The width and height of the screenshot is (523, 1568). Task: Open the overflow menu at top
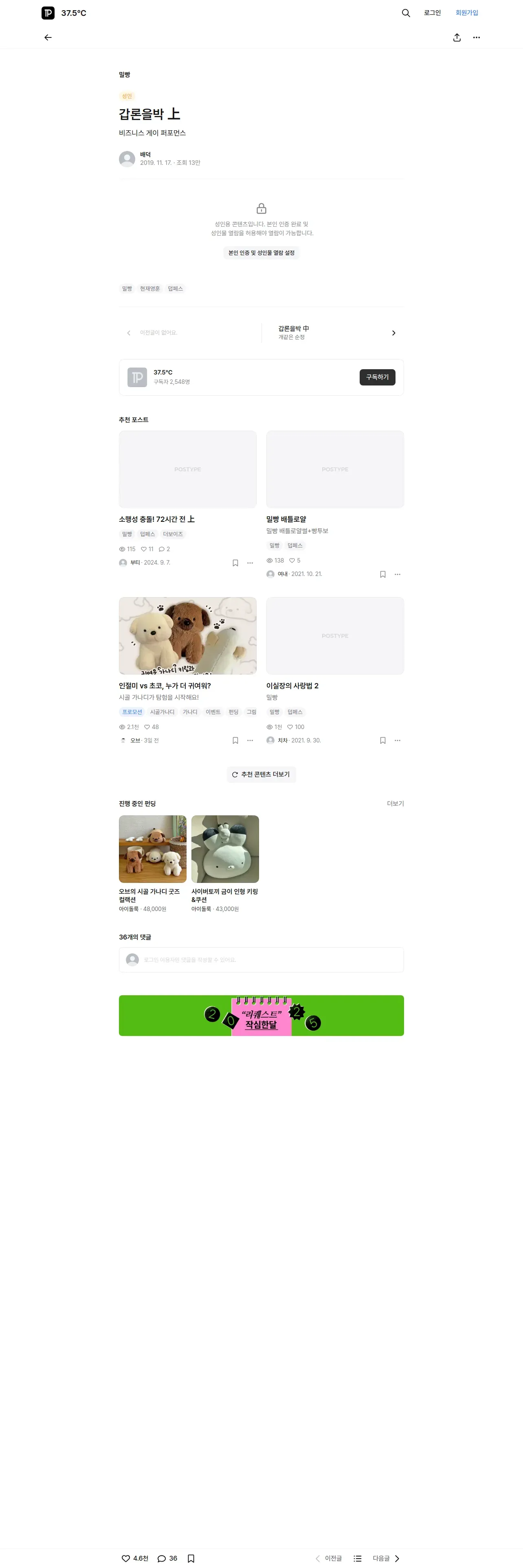(x=476, y=38)
